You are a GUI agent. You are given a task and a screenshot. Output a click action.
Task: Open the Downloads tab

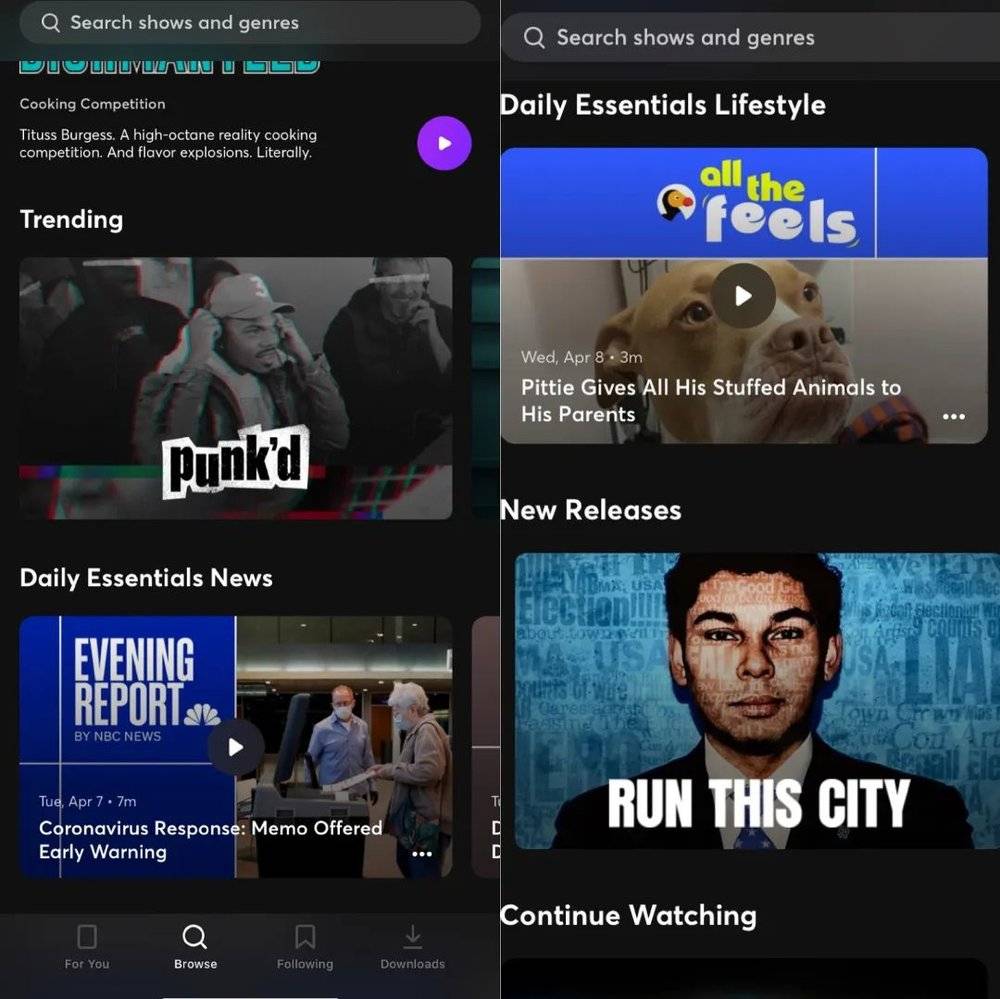click(x=412, y=946)
